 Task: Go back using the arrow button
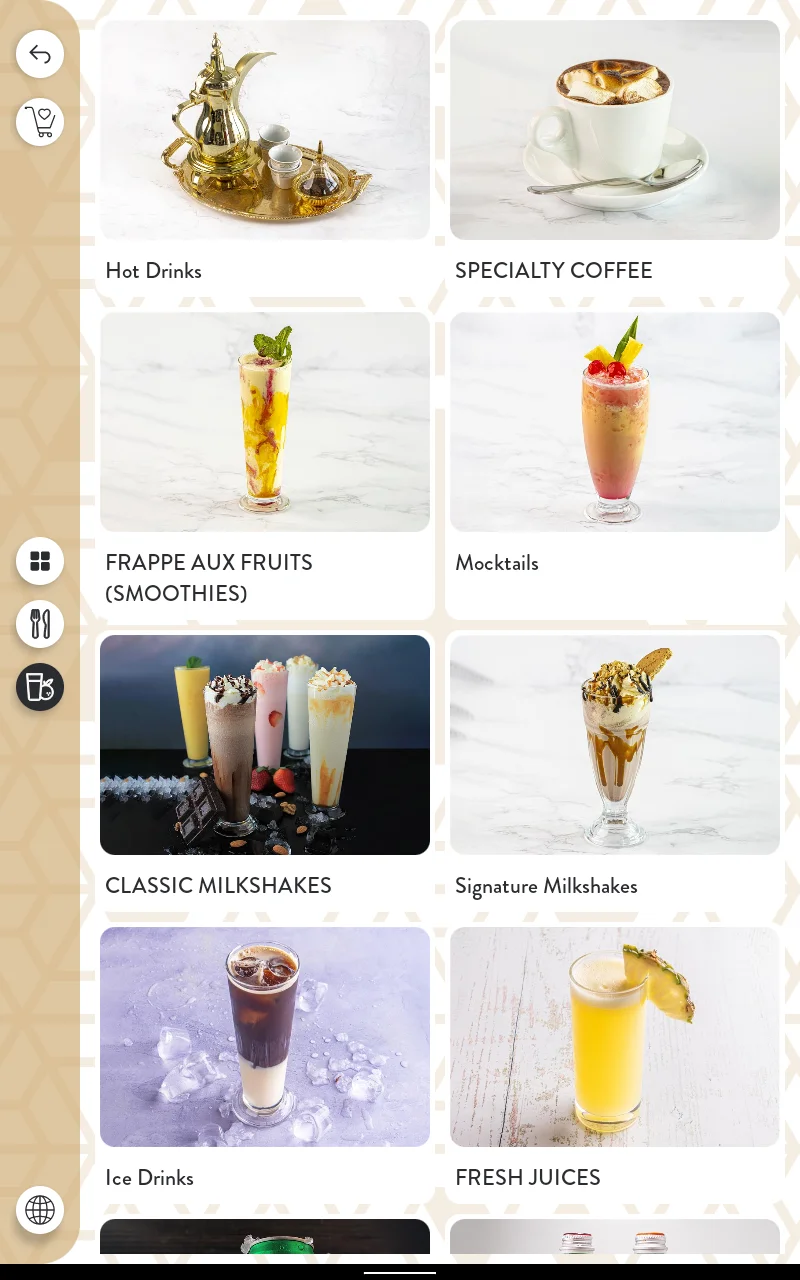(40, 54)
